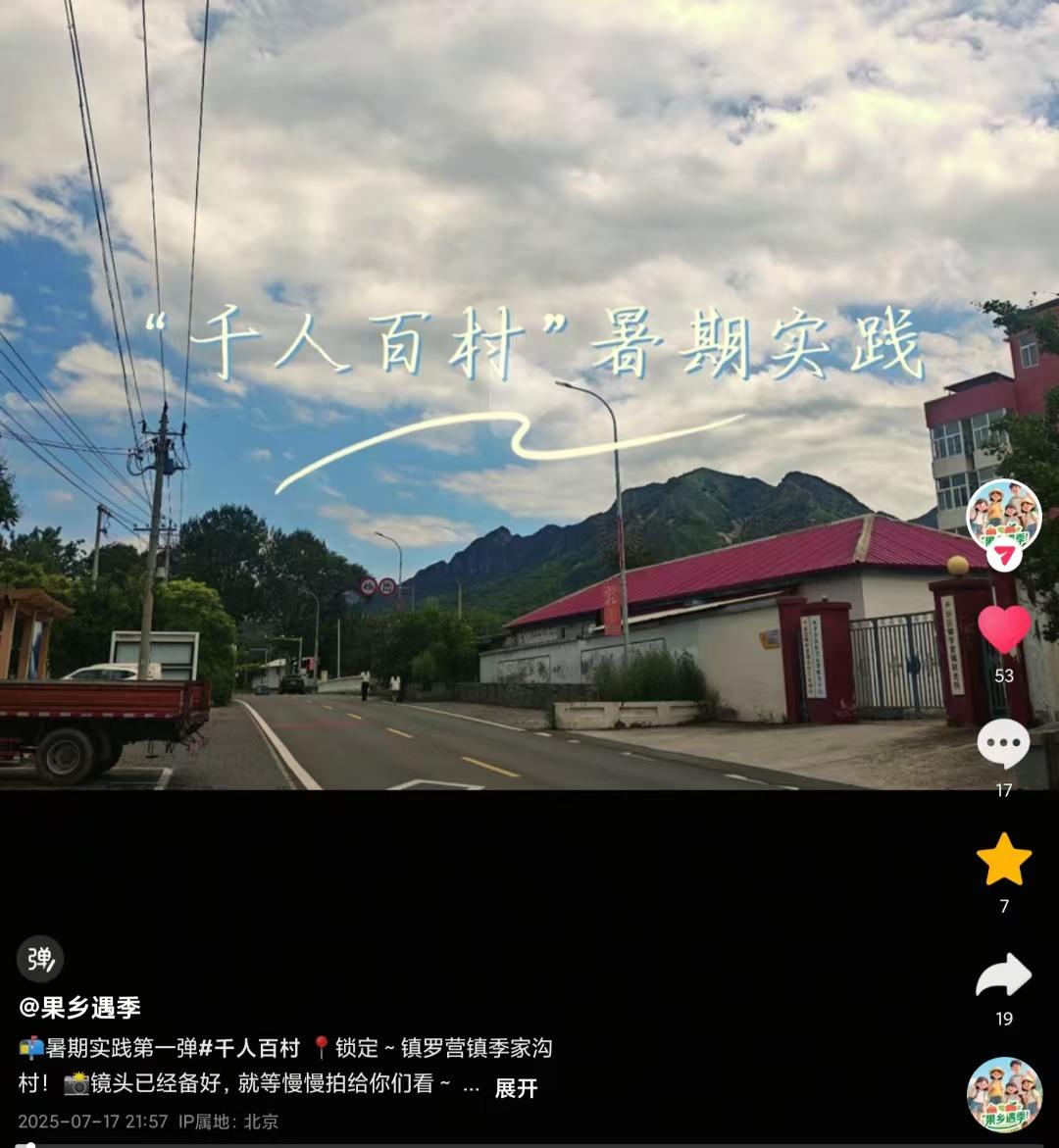This screenshot has width=1059, height=1148.
Task: Add this video to favorites
Action: tap(1003, 860)
